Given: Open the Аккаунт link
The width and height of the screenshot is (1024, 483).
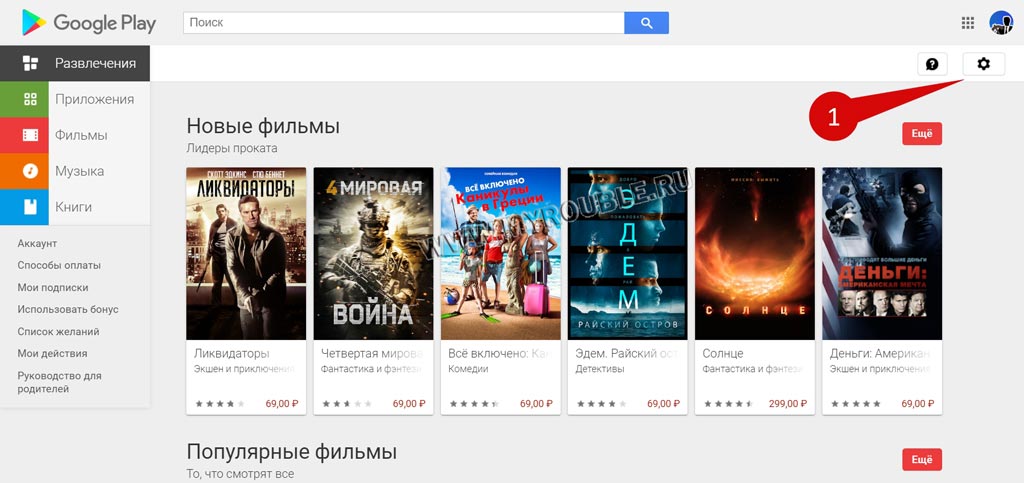Looking at the screenshot, I should pos(37,243).
